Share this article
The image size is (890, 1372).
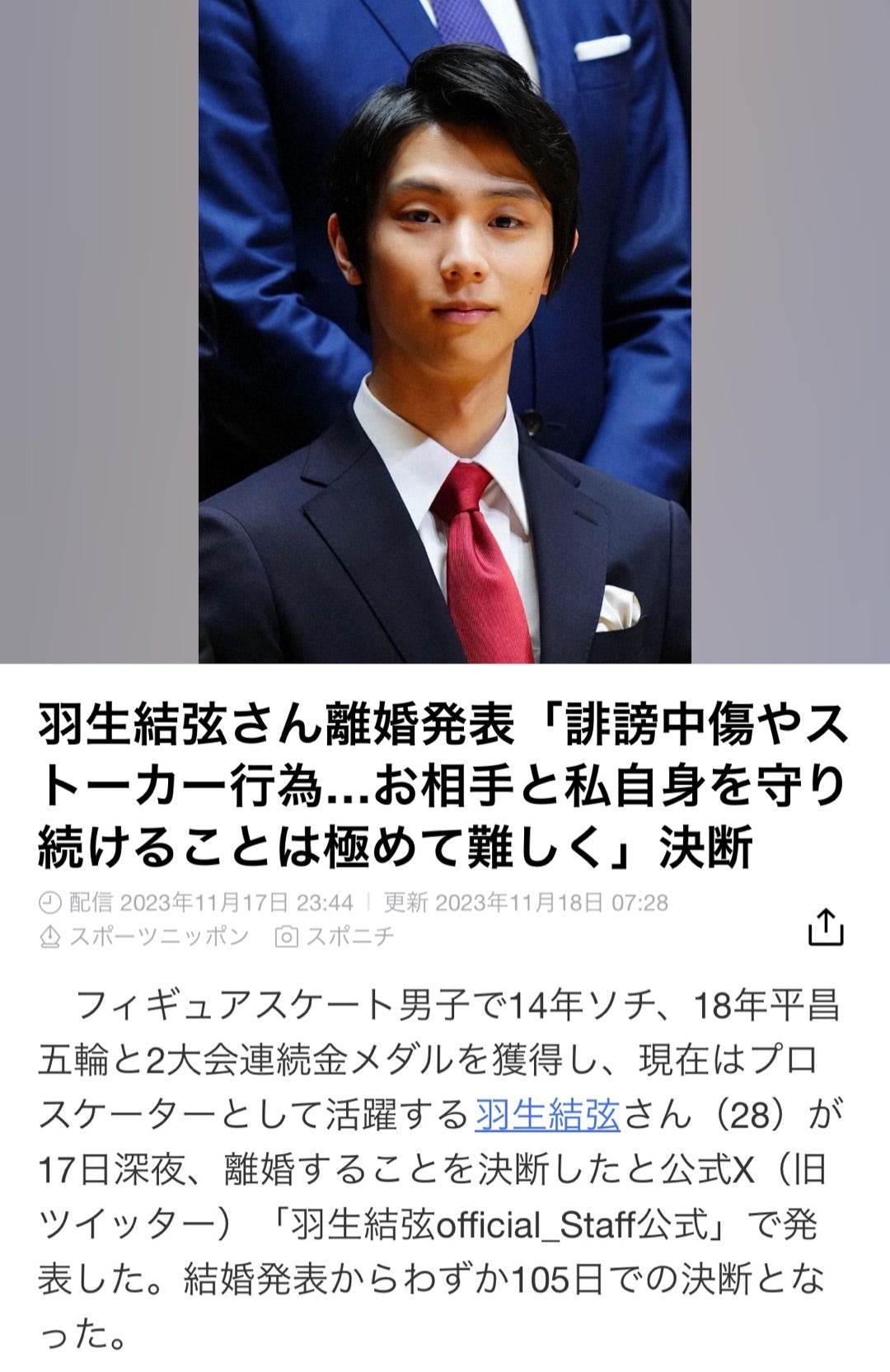click(825, 928)
